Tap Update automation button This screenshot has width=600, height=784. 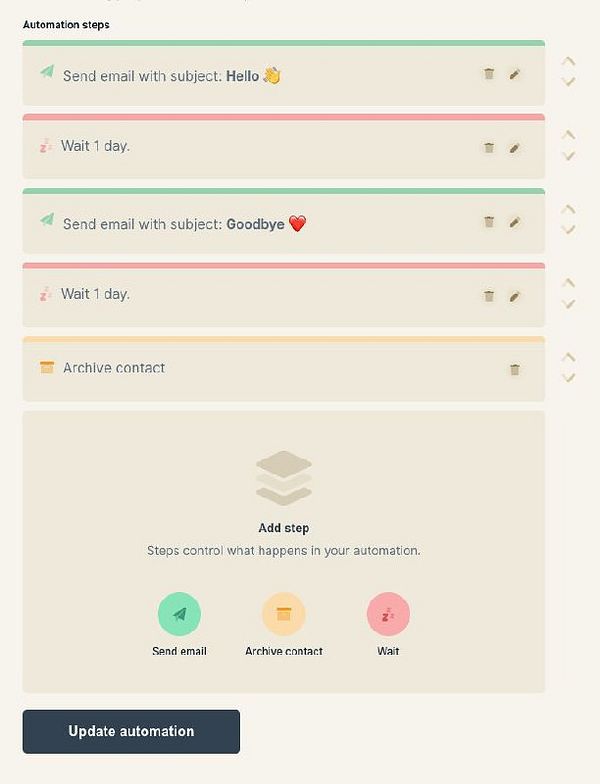[x=131, y=731]
